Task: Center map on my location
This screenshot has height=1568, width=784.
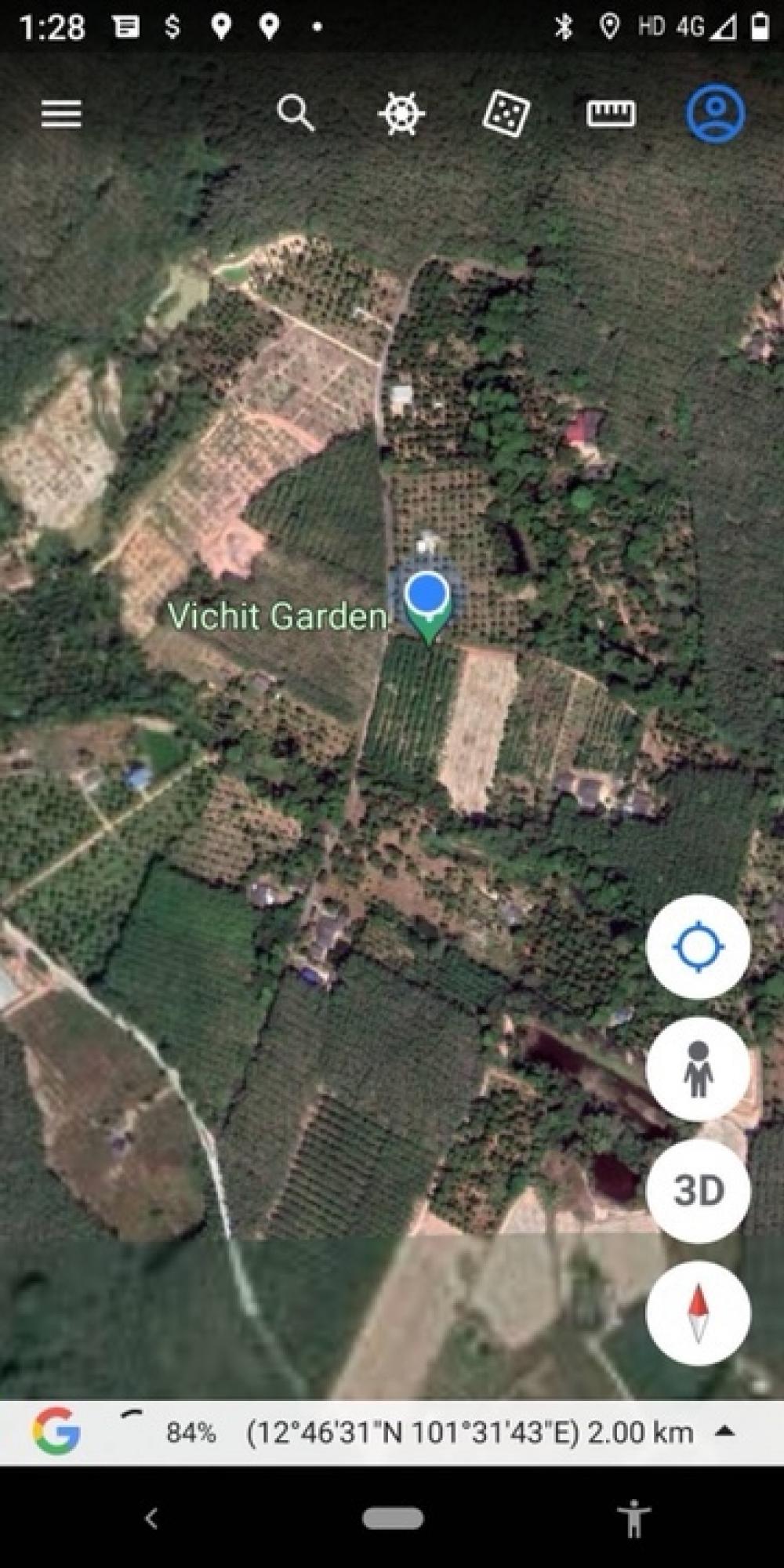Action: (x=698, y=947)
